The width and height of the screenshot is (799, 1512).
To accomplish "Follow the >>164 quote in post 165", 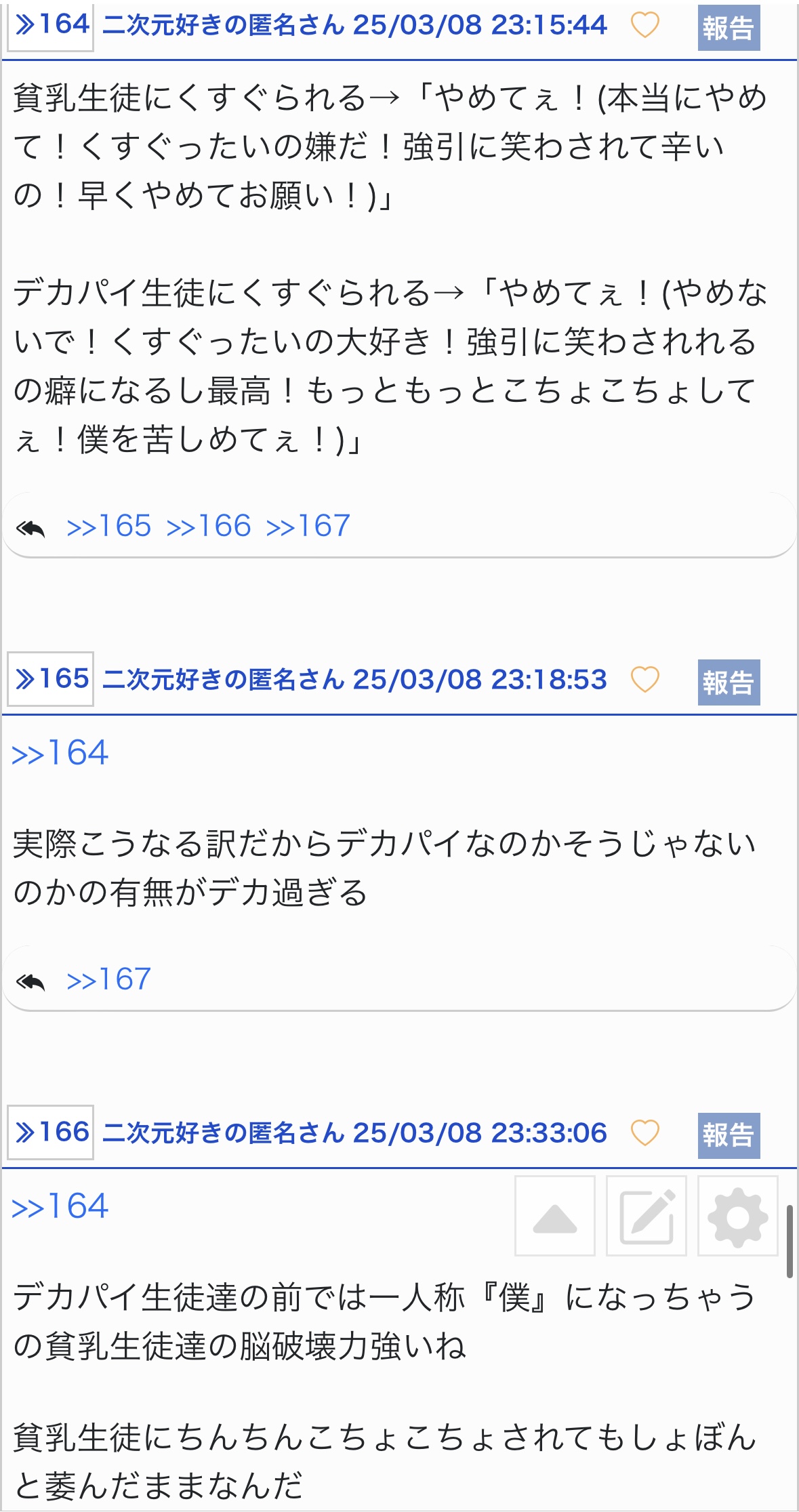I will [60, 754].
